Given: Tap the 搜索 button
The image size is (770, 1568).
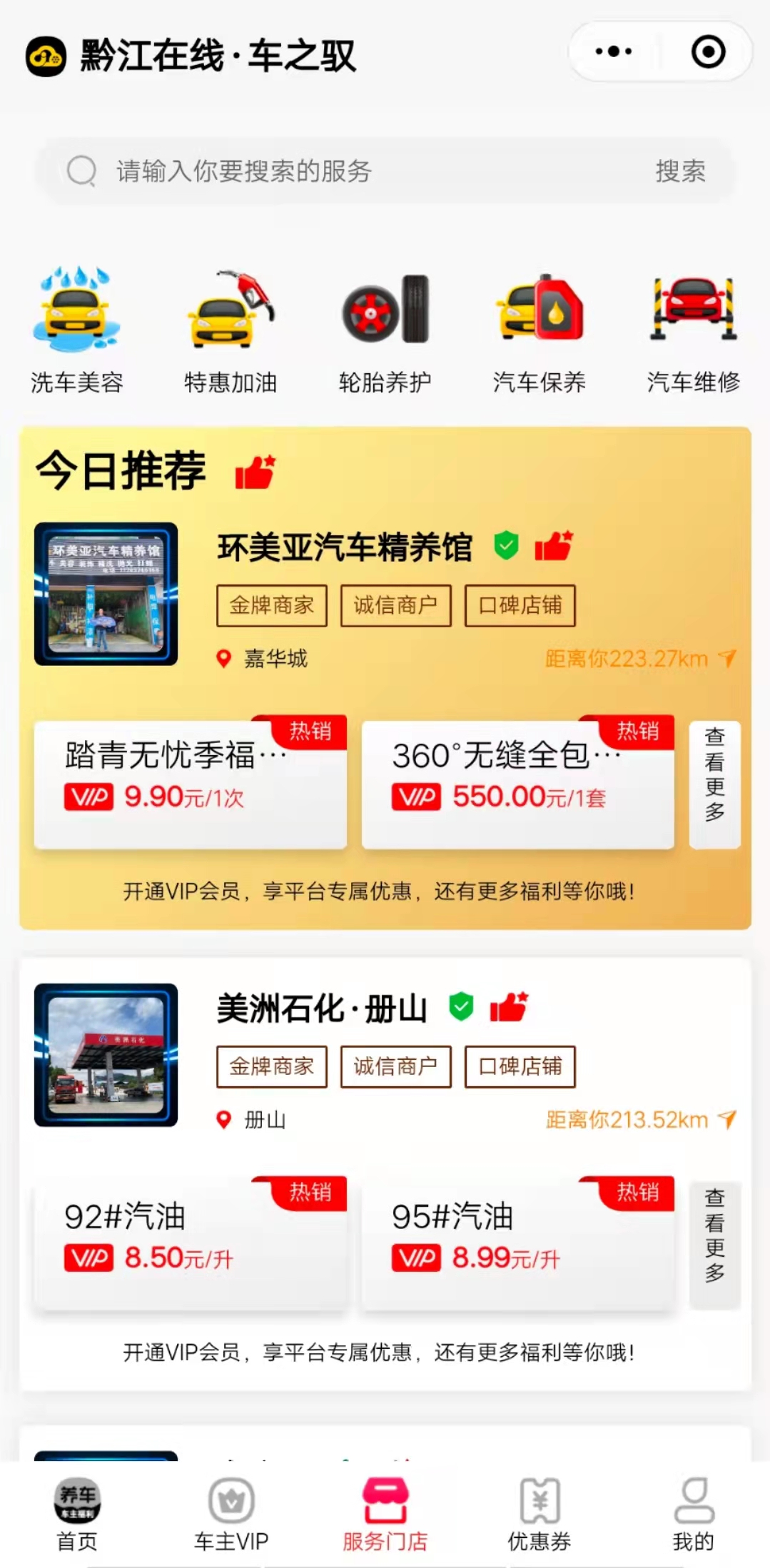Looking at the screenshot, I should pyautogui.click(x=680, y=171).
